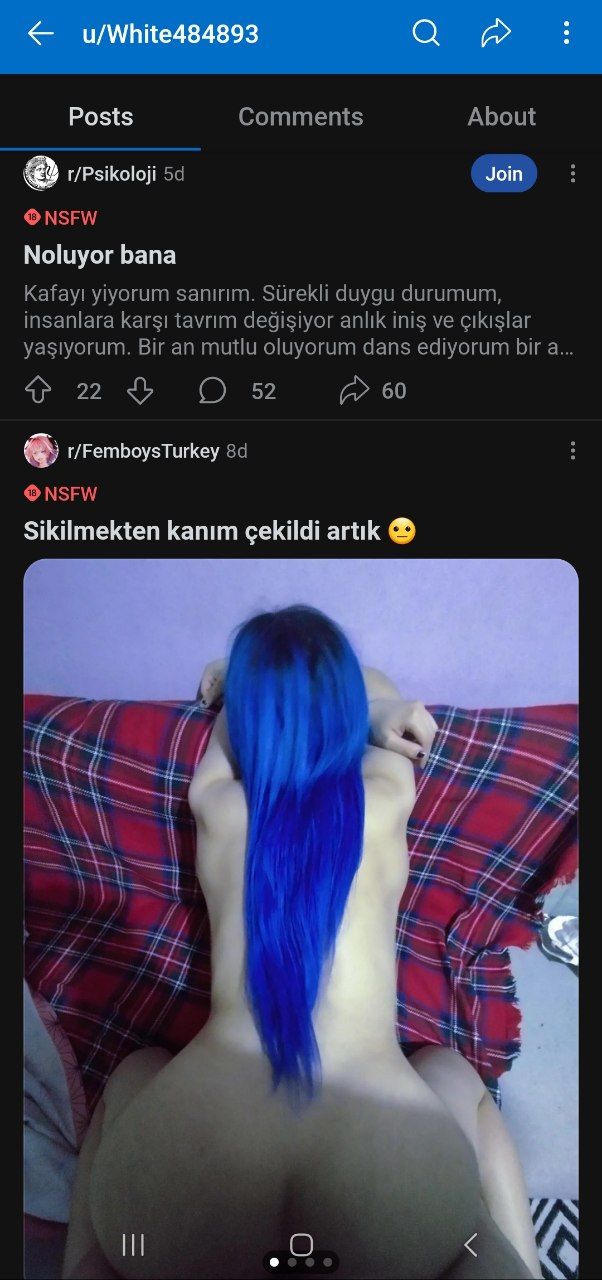Open recent apps from navigation bar
The width and height of the screenshot is (602, 1280).
[132, 1244]
